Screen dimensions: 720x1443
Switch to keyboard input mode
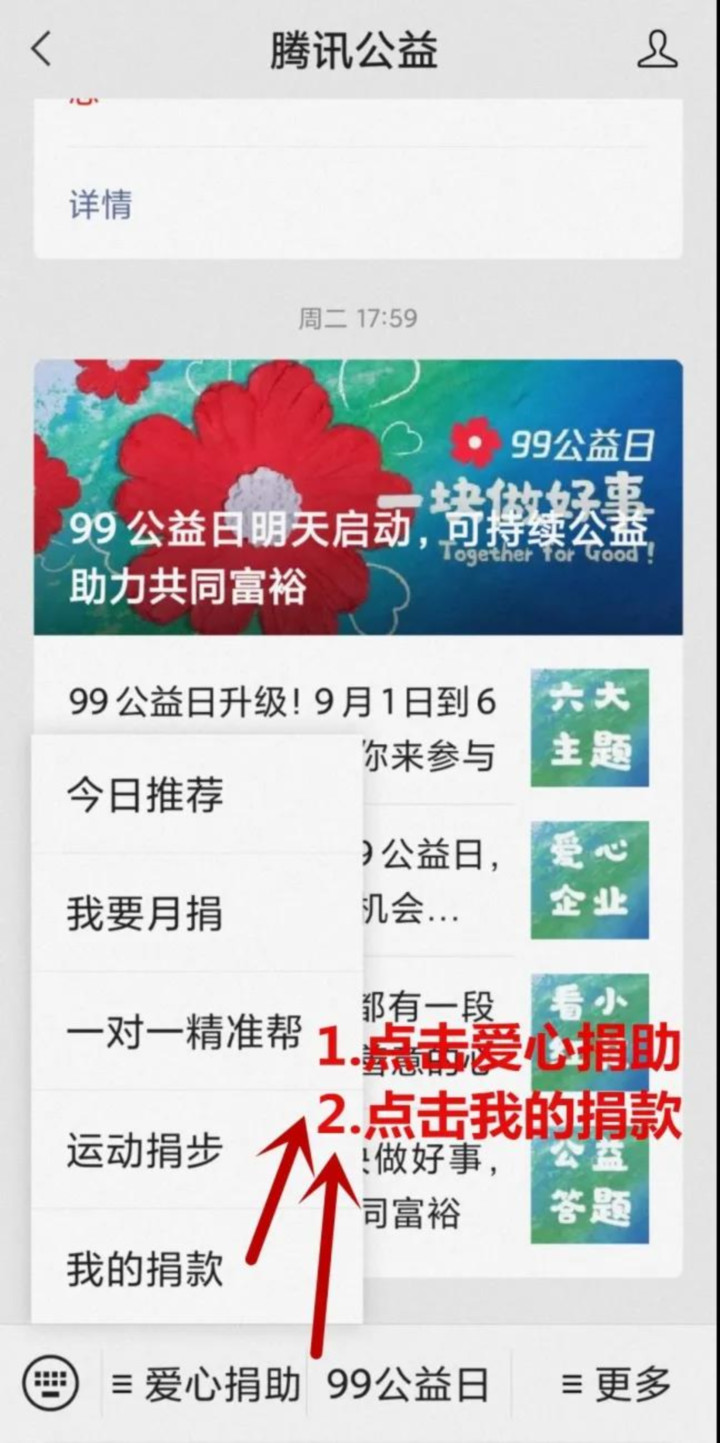[51, 1384]
